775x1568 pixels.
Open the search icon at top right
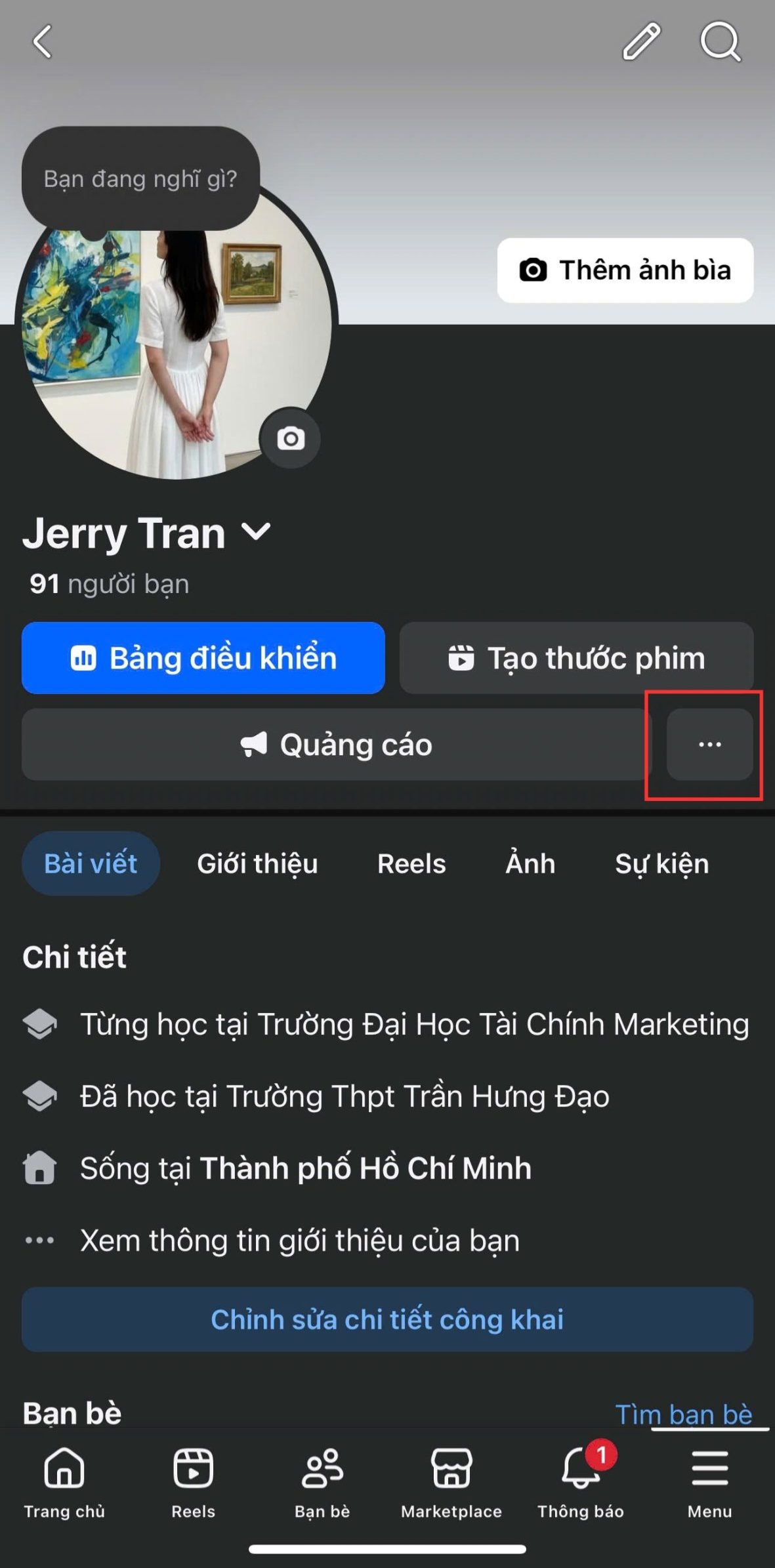(721, 42)
